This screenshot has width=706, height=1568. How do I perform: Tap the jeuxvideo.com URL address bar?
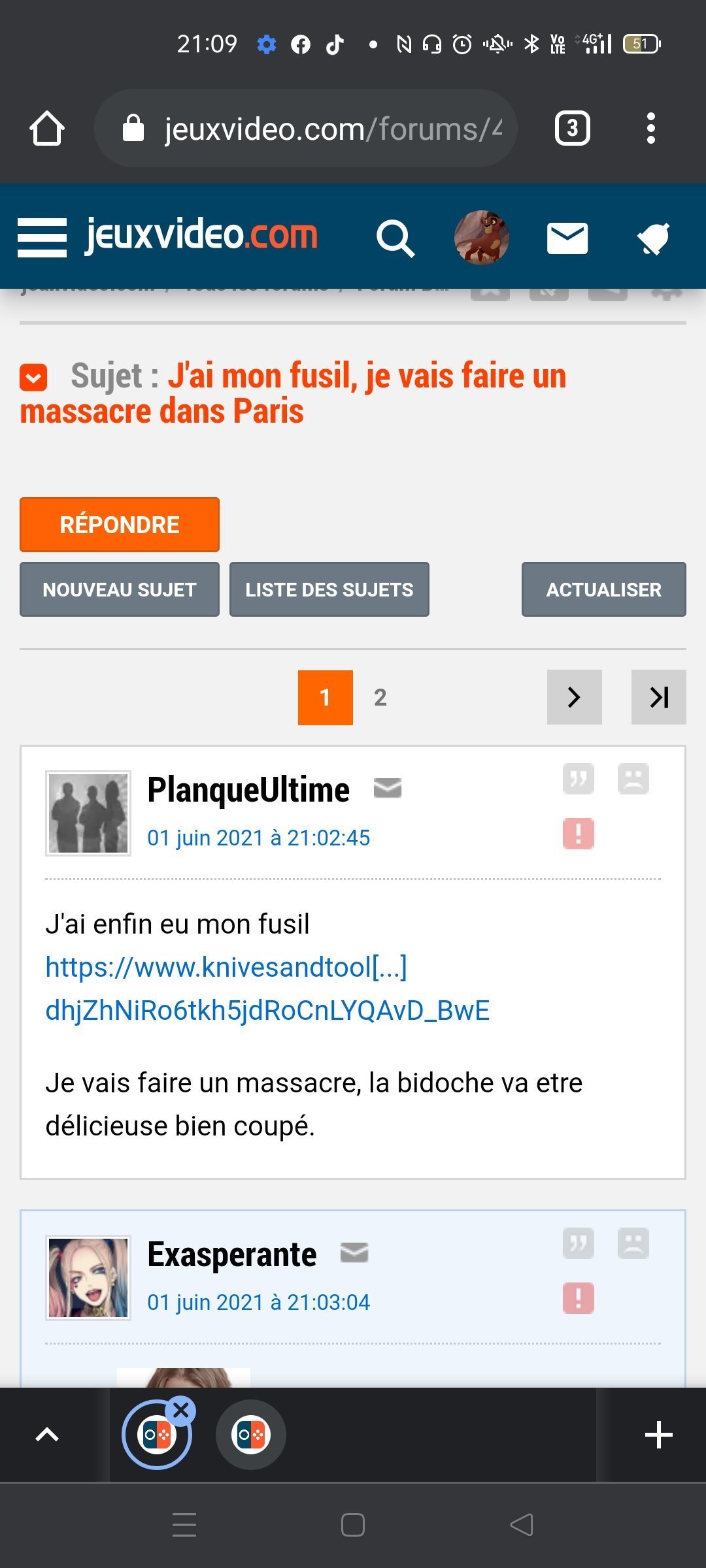[x=306, y=128]
